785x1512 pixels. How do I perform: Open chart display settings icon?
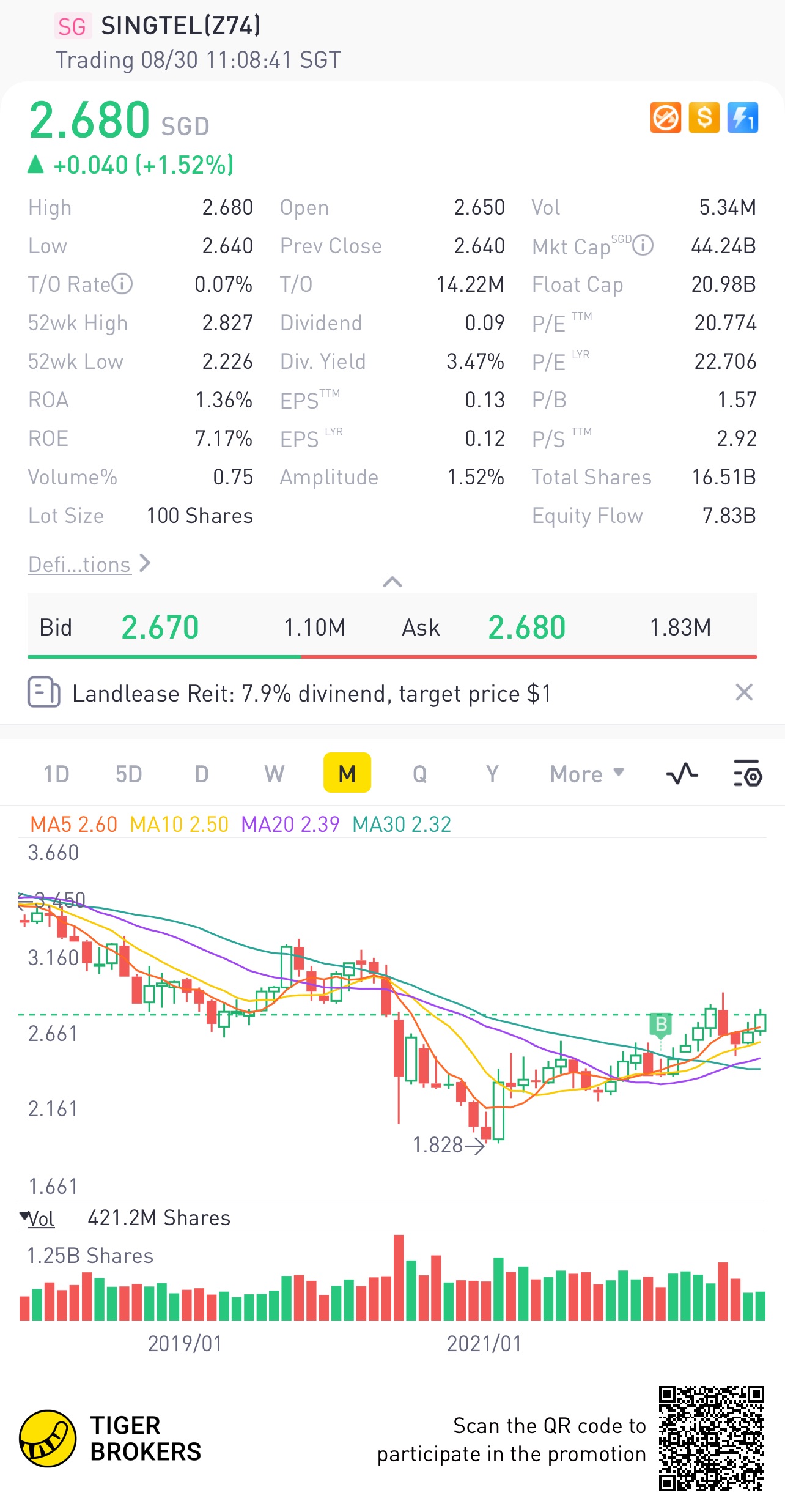747,773
